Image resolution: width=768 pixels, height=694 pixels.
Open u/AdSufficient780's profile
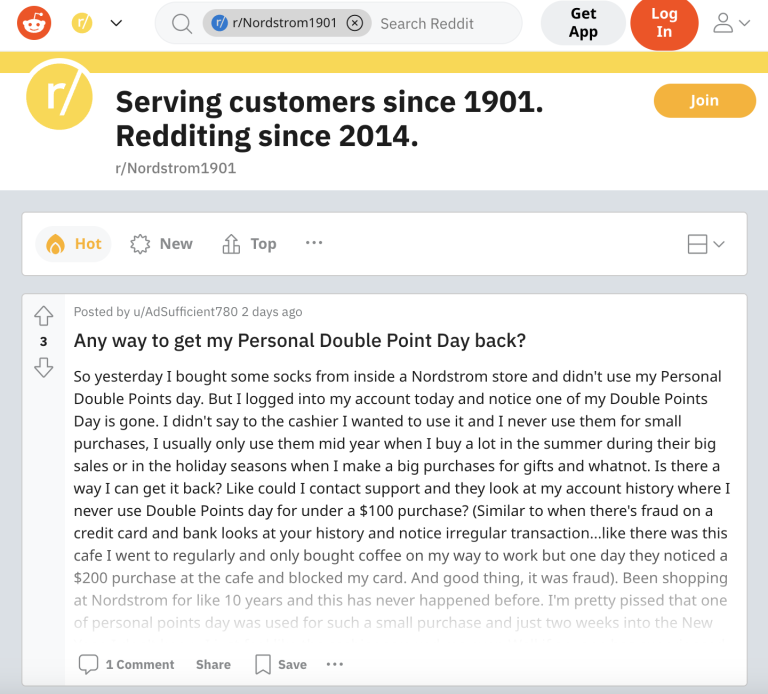(x=183, y=312)
